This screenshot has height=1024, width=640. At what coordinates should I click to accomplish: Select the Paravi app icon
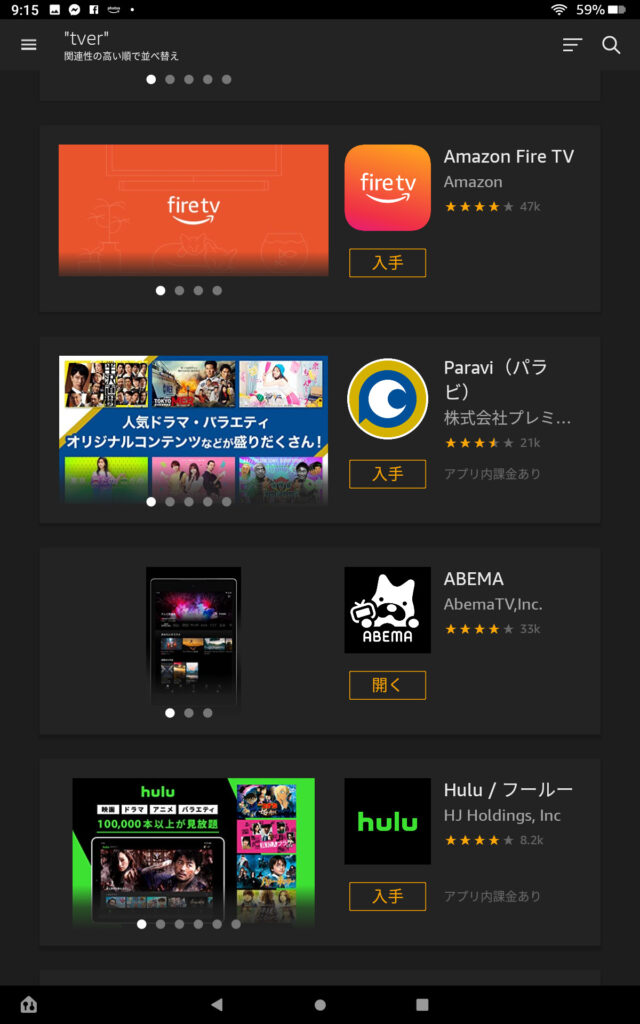click(x=387, y=399)
